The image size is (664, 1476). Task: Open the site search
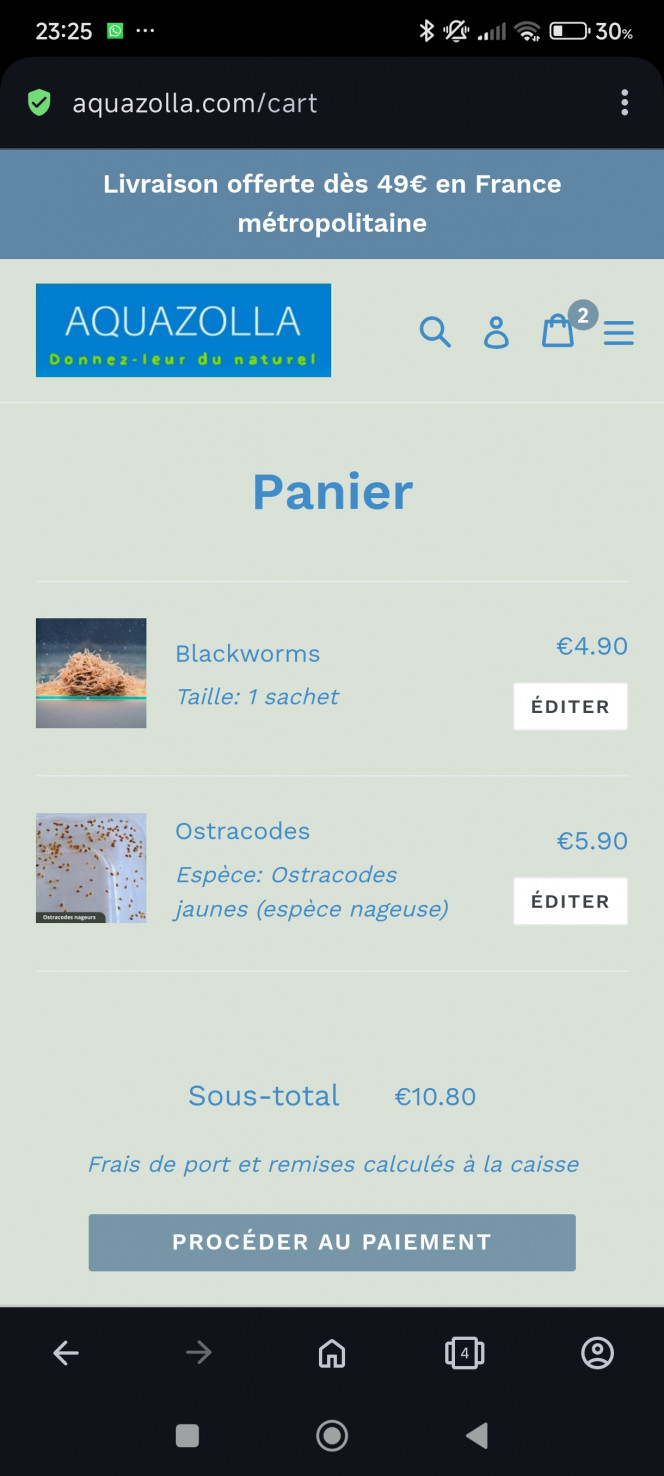(435, 331)
